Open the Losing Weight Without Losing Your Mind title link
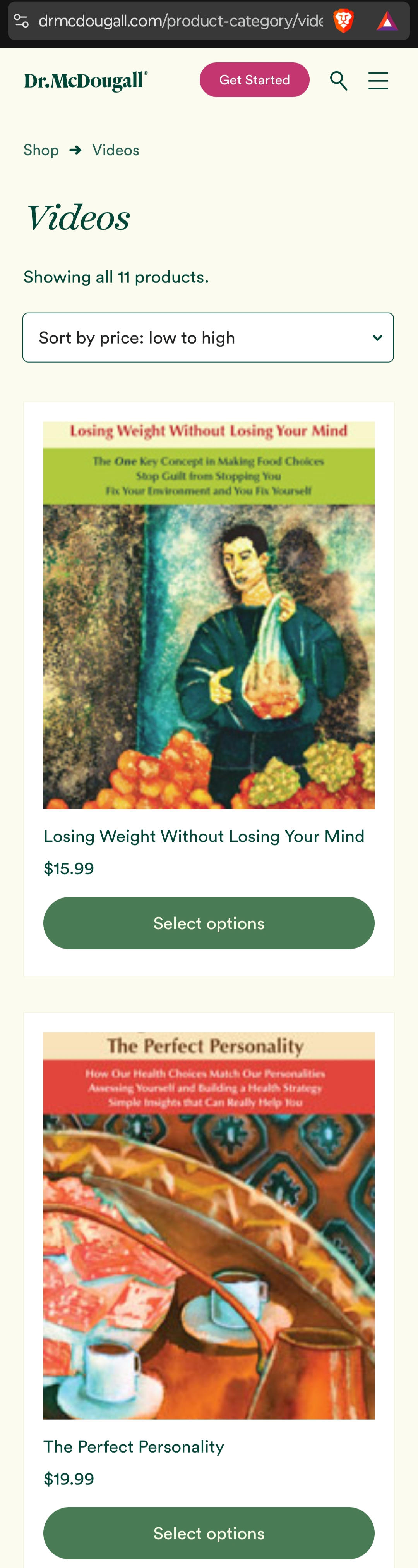Screen dimensions: 418x1568 click(204, 836)
